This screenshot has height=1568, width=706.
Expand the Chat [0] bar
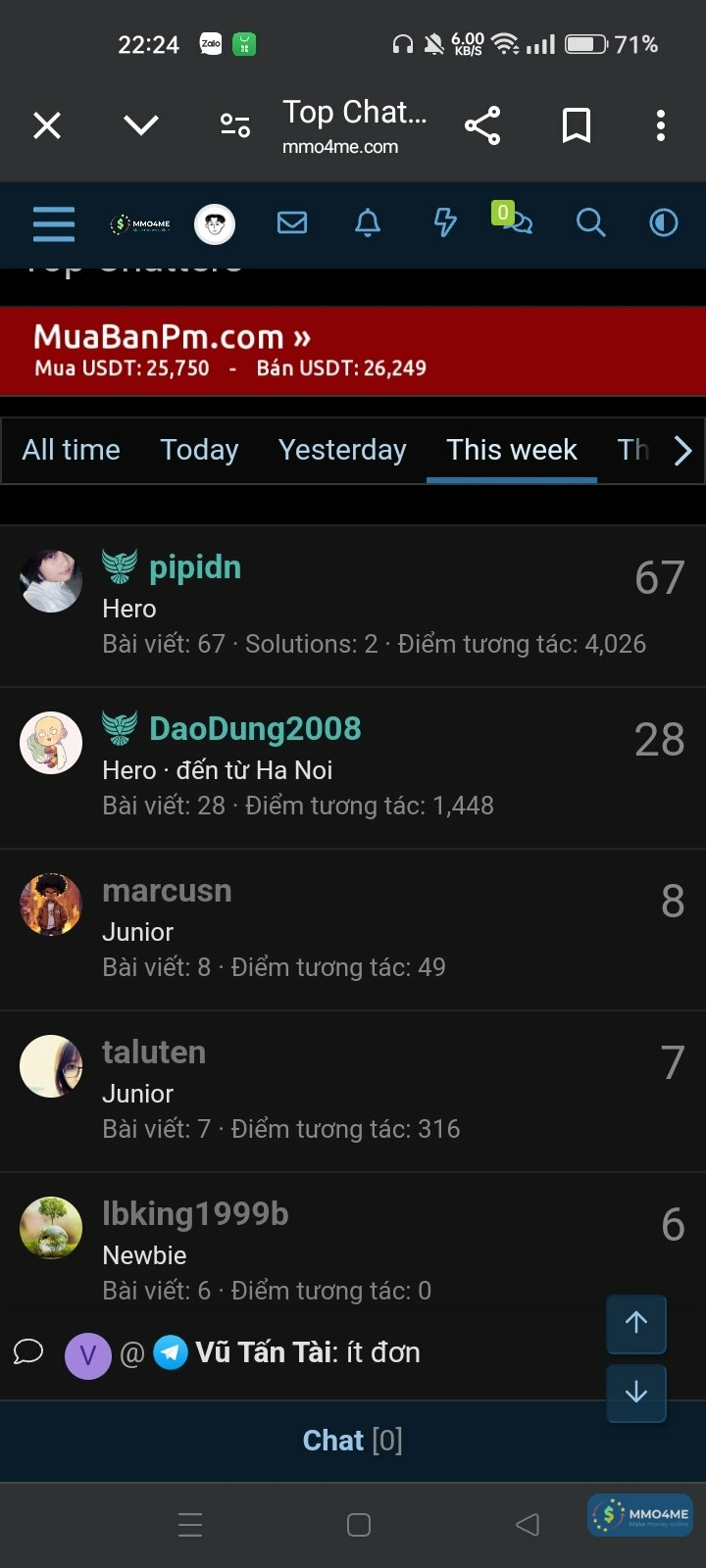point(352,1441)
